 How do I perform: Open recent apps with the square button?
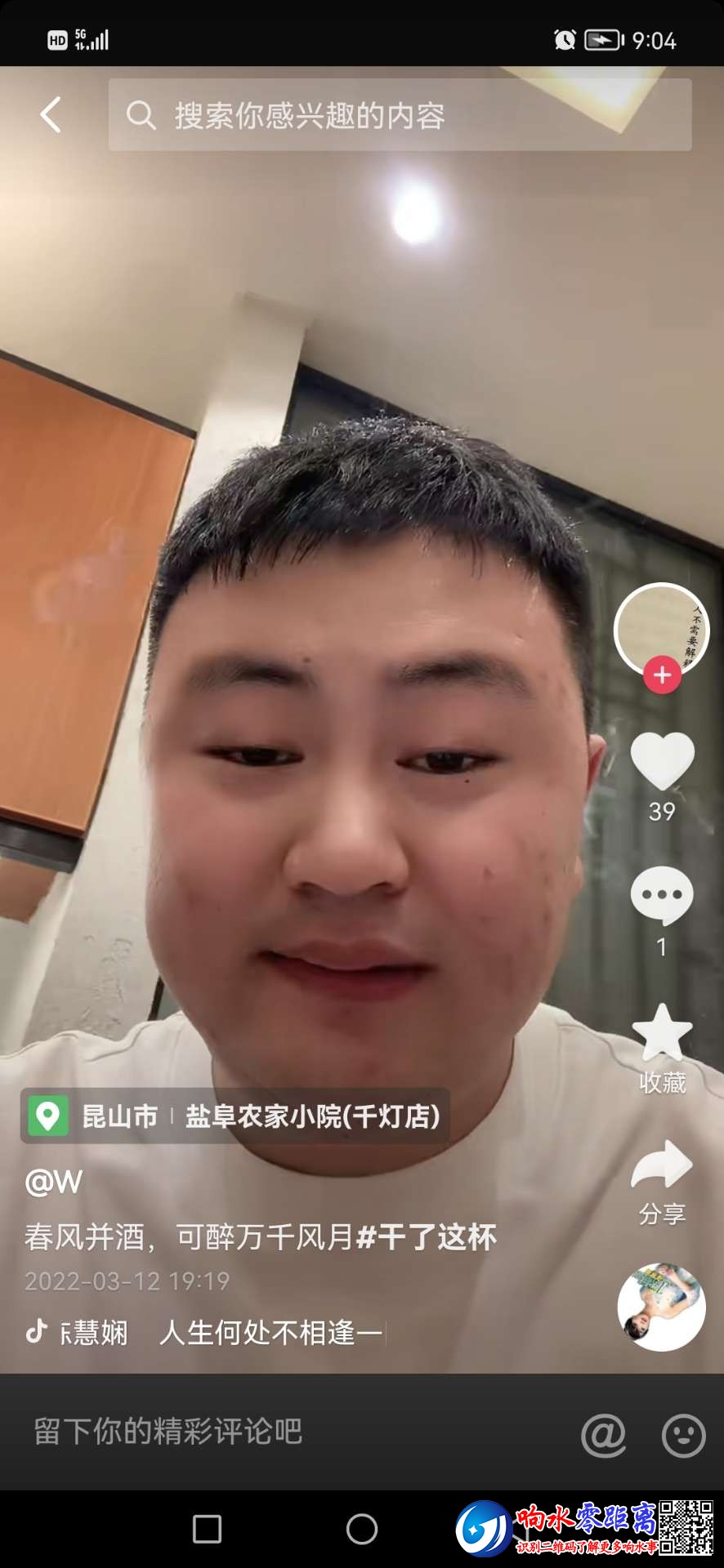pos(207,1529)
